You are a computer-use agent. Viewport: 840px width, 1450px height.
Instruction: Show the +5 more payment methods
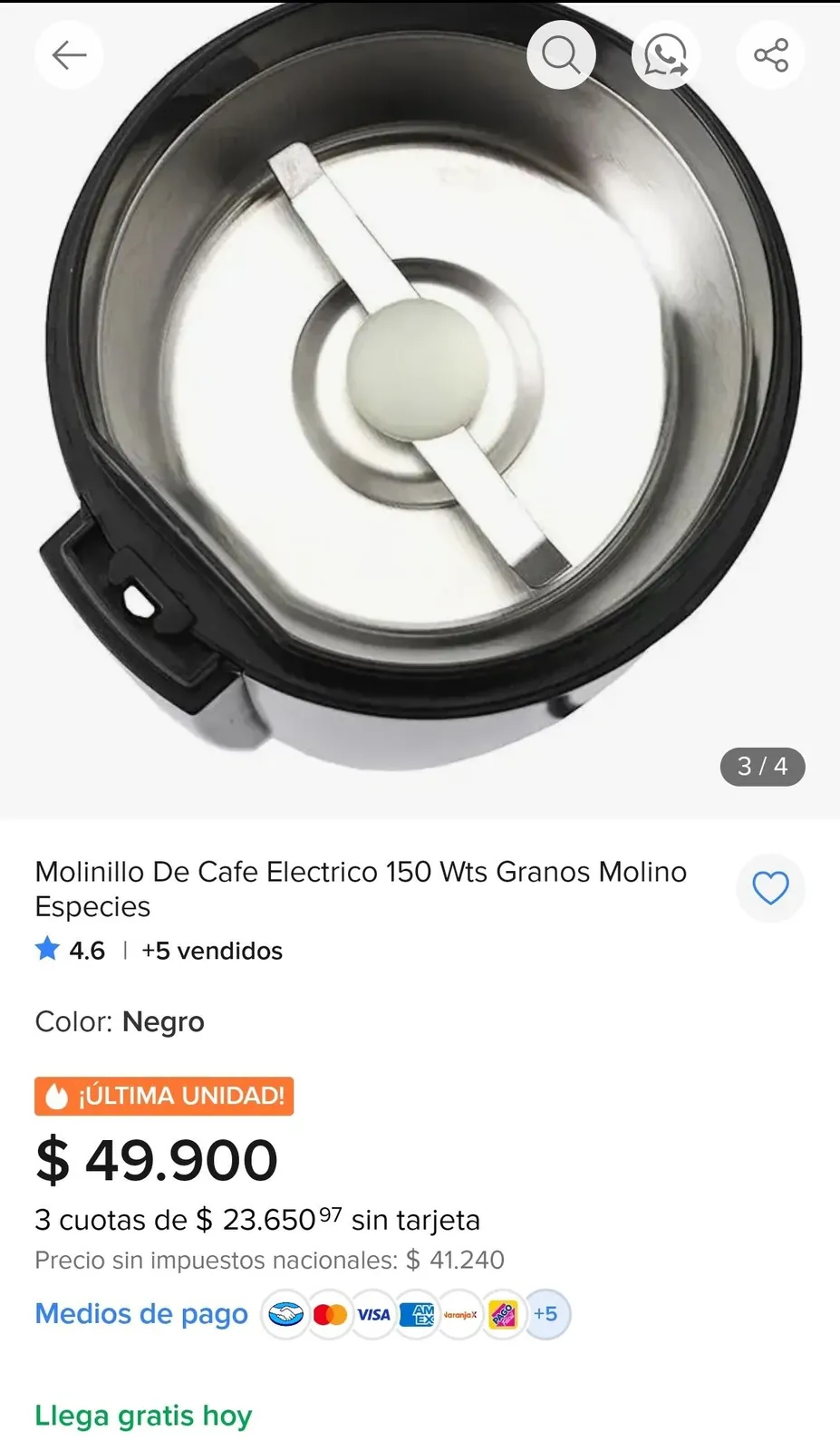546,1314
